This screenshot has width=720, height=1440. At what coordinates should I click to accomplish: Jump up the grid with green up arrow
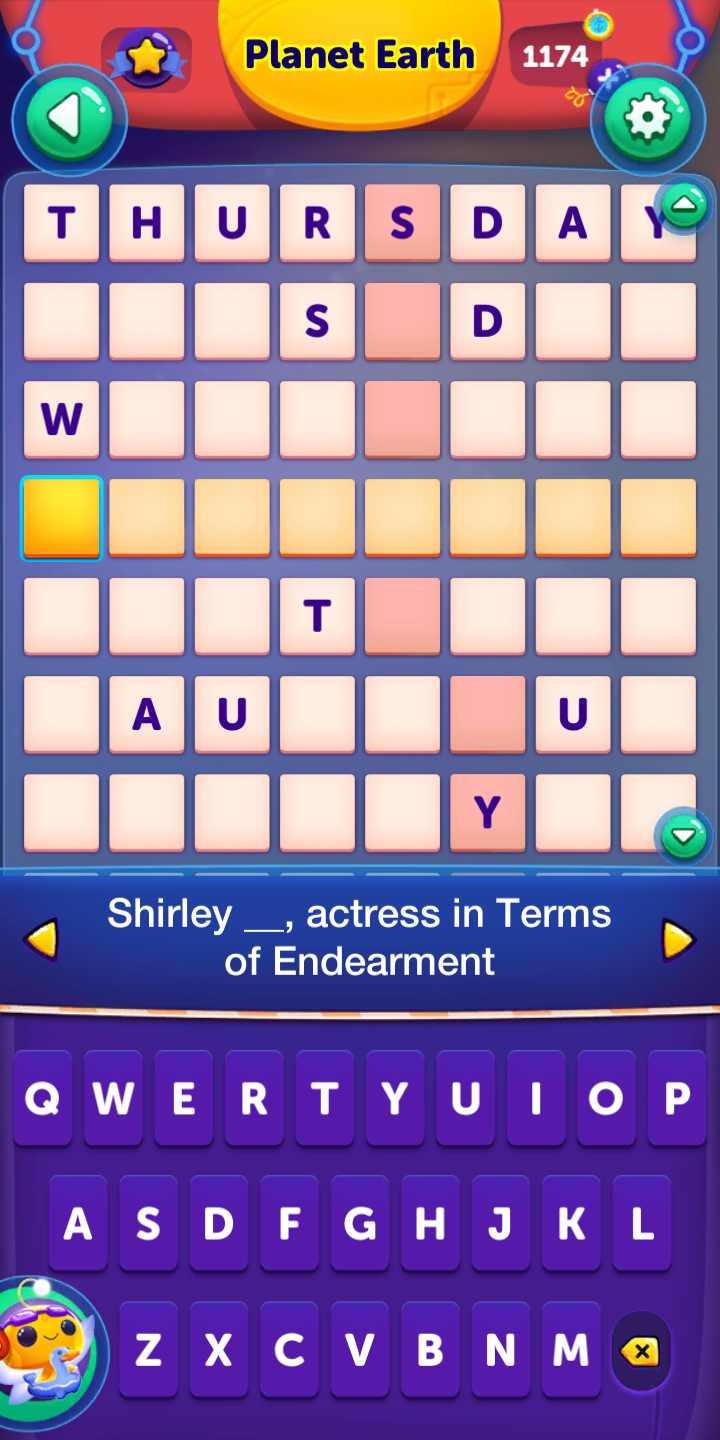[x=684, y=206]
